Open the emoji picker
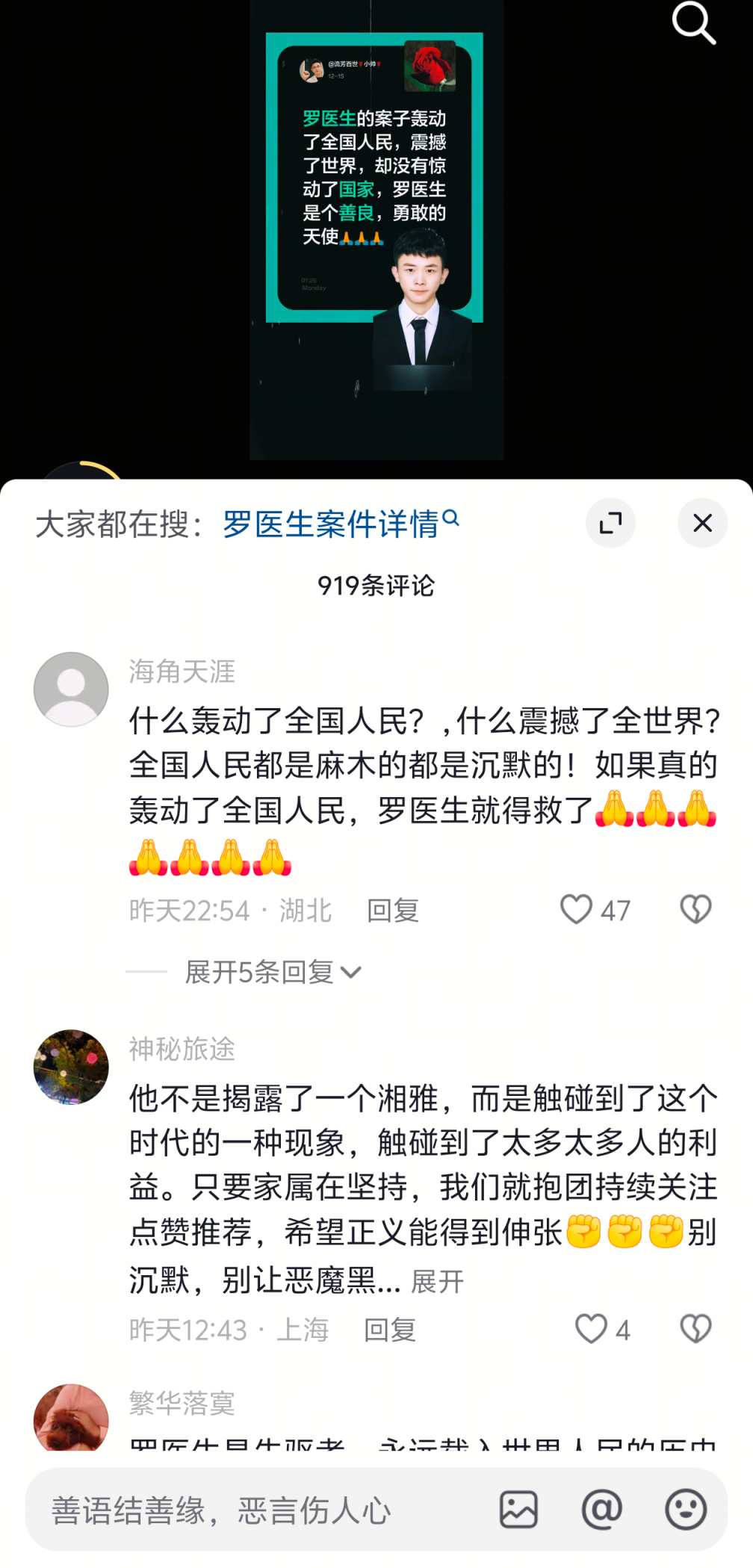753x1568 pixels. coord(686,1510)
